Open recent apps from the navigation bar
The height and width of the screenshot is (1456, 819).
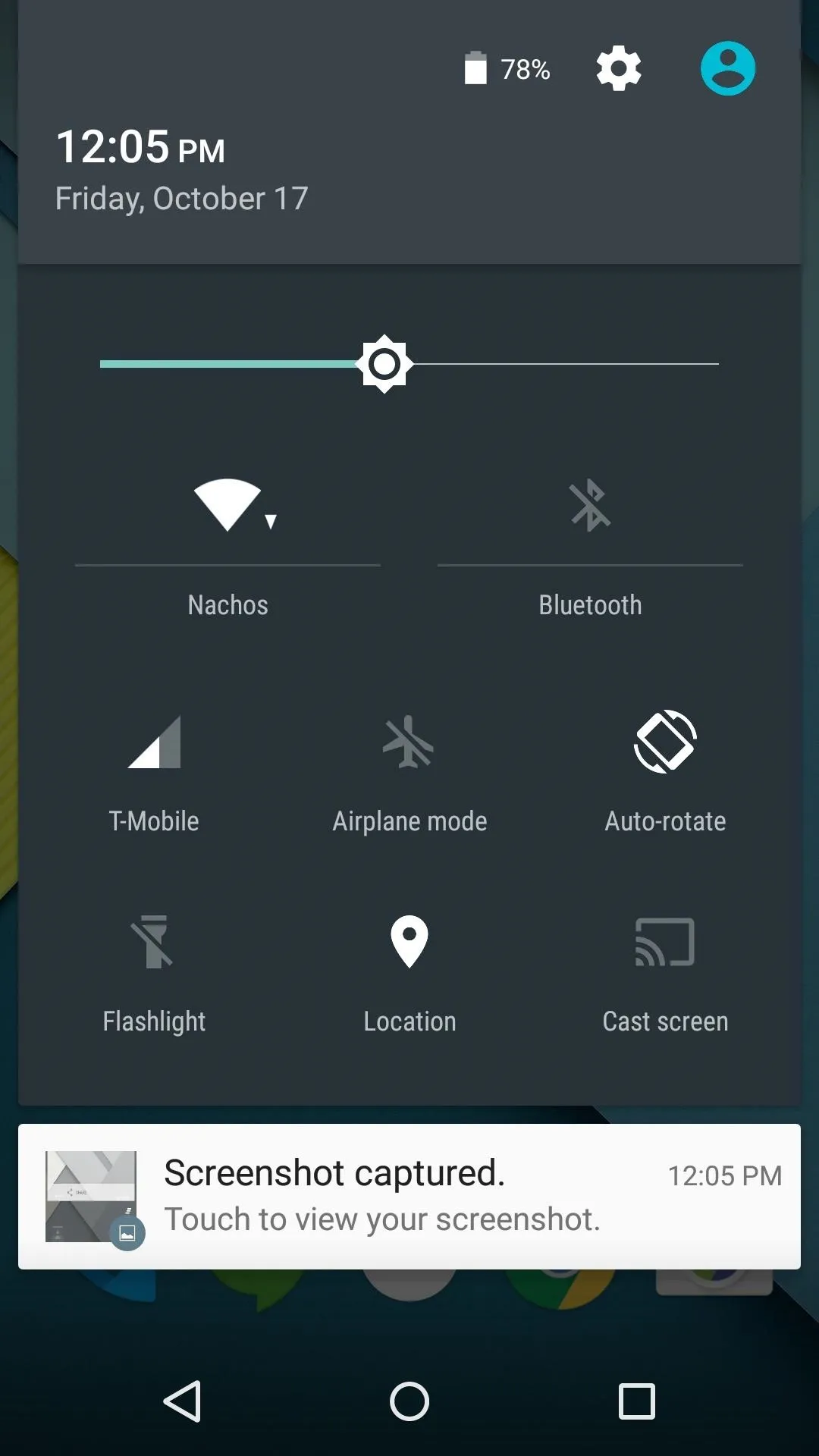[637, 1401]
